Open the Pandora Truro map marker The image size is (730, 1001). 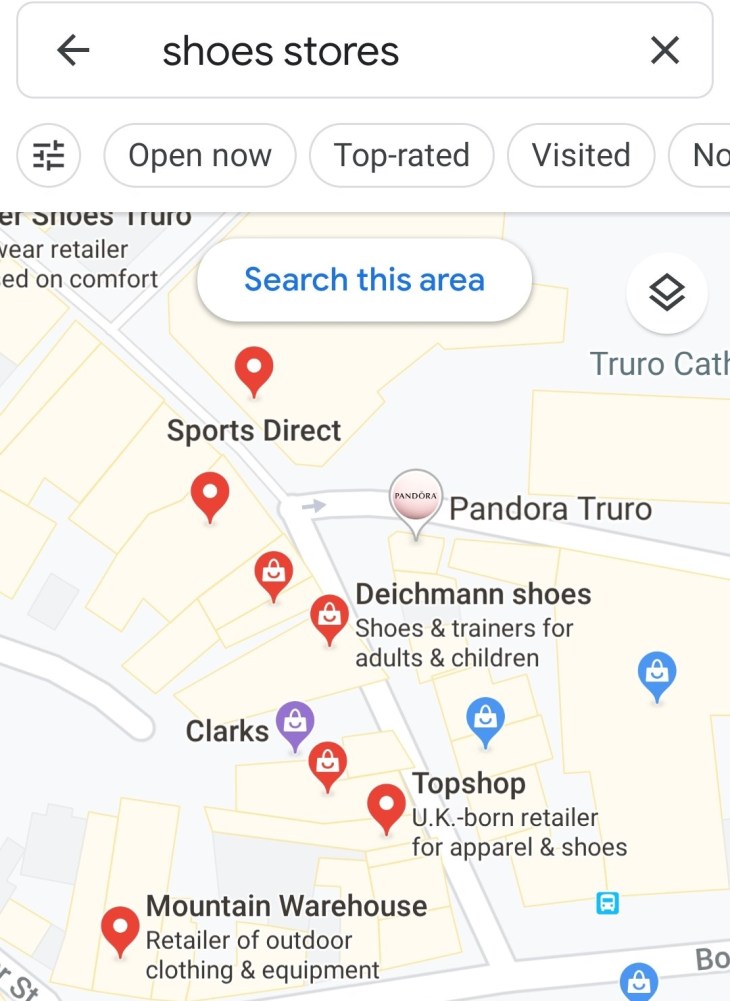pyautogui.click(x=415, y=499)
